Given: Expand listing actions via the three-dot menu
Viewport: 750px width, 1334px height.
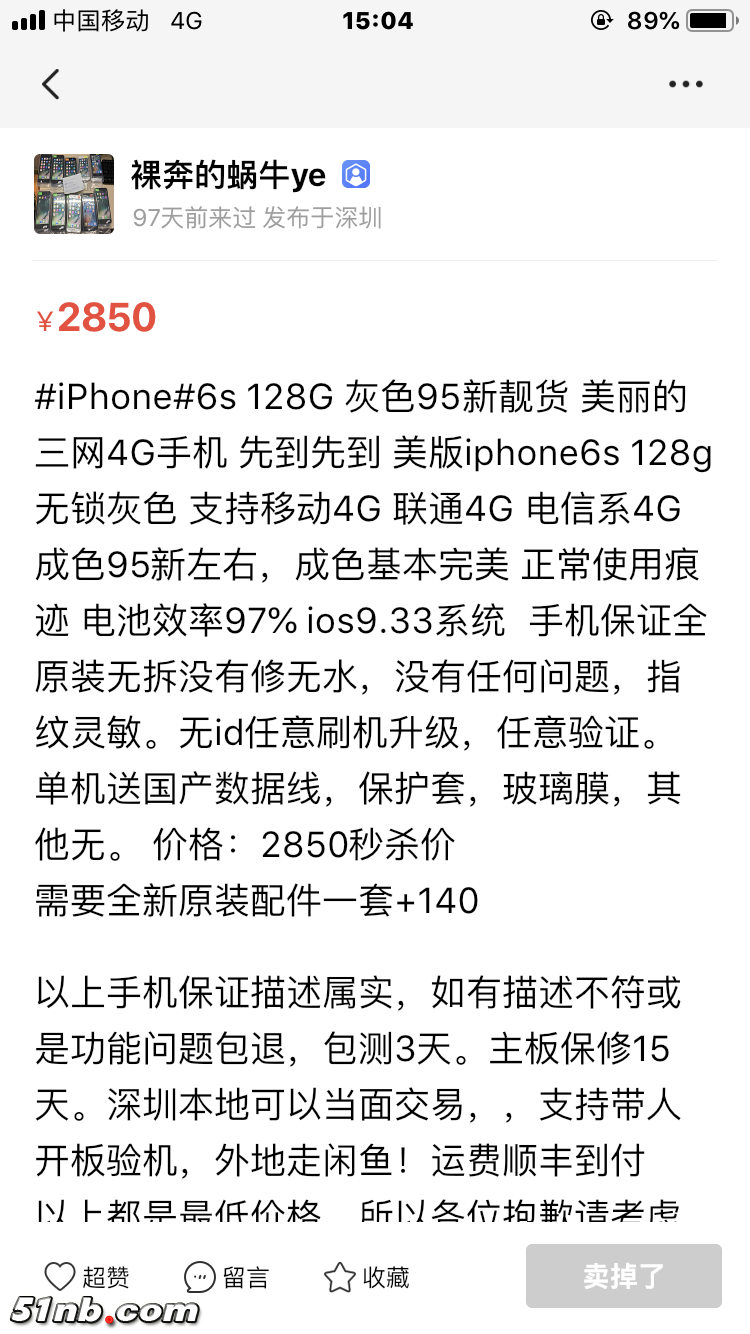Looking at the screenshot, I should pyautogui.click(x=684, y=84).
